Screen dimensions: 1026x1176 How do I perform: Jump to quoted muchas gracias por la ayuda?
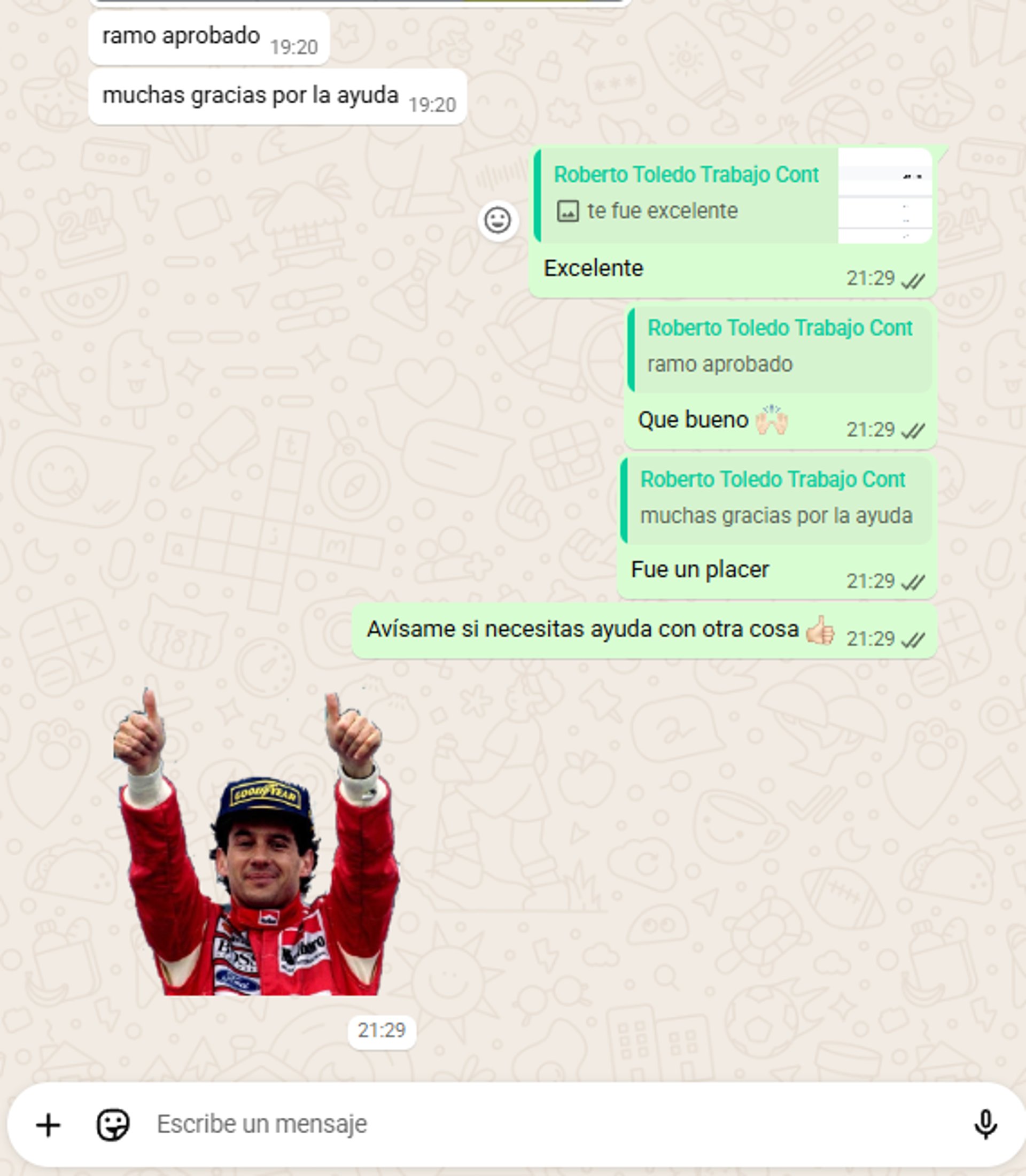[776, 499]
